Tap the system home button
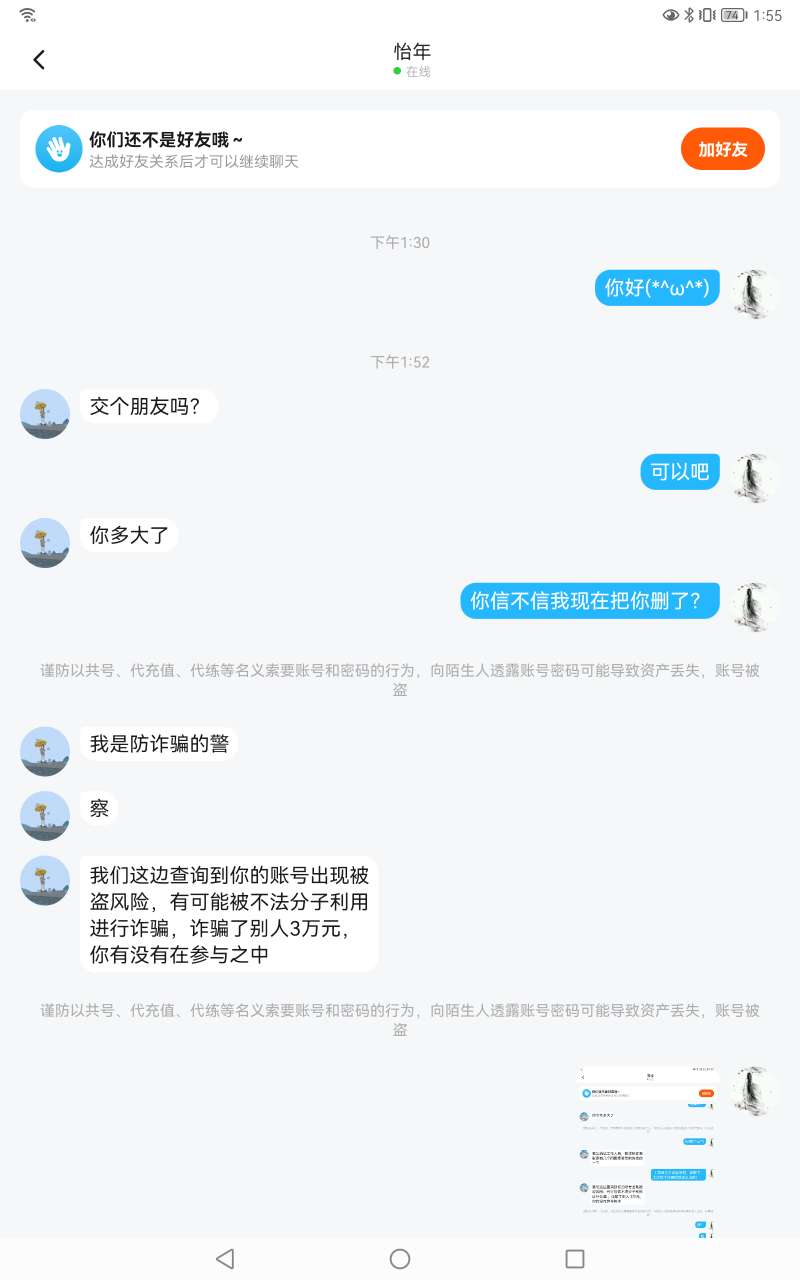The width and height of the screenshot is (800, 1280). [x=400, y=1259]
